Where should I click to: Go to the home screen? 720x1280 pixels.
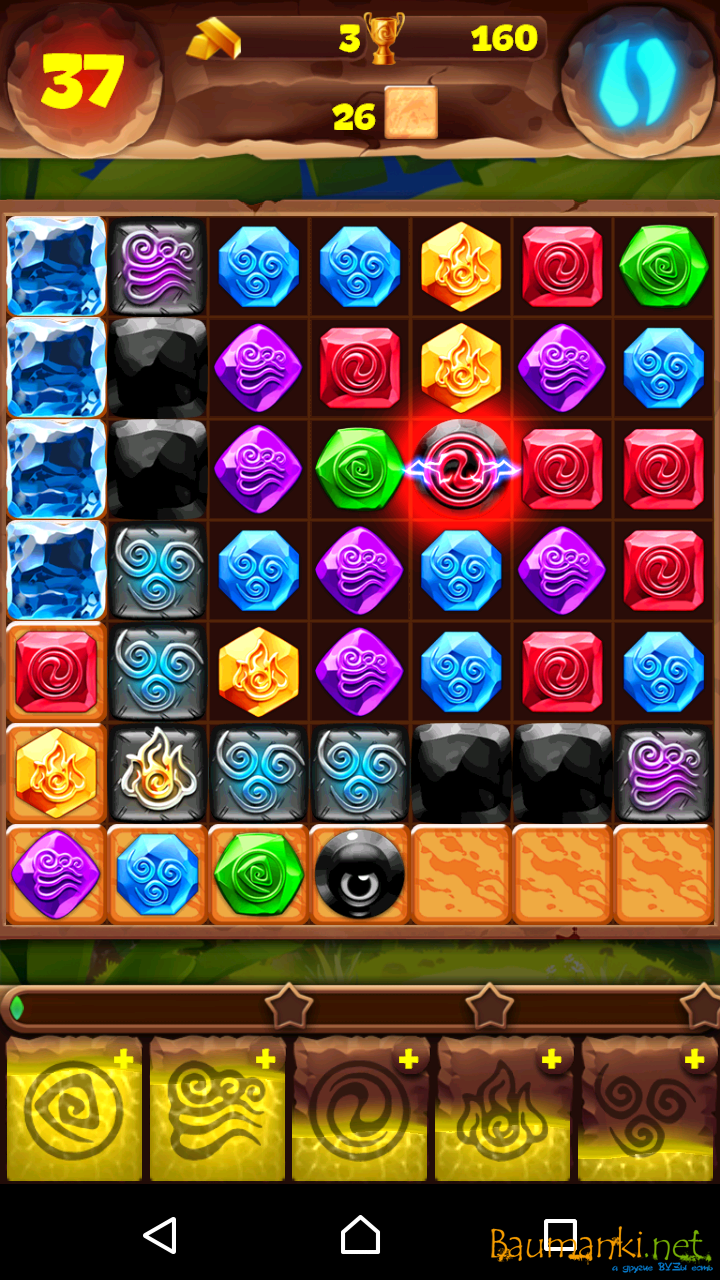pyautogui.click(x=360, y=1236)
